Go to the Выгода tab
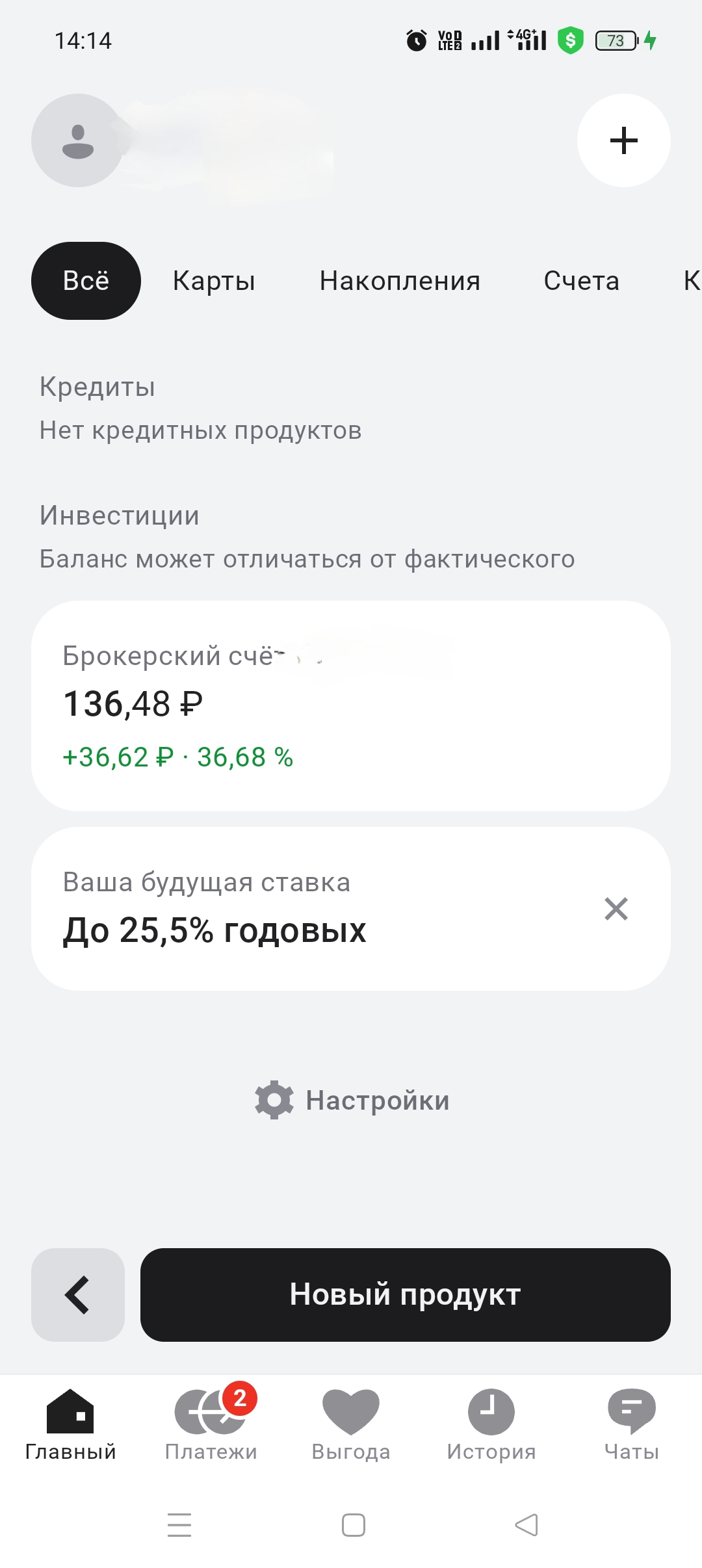This screenshot has height=1568, width=702. coord(351,1424)
